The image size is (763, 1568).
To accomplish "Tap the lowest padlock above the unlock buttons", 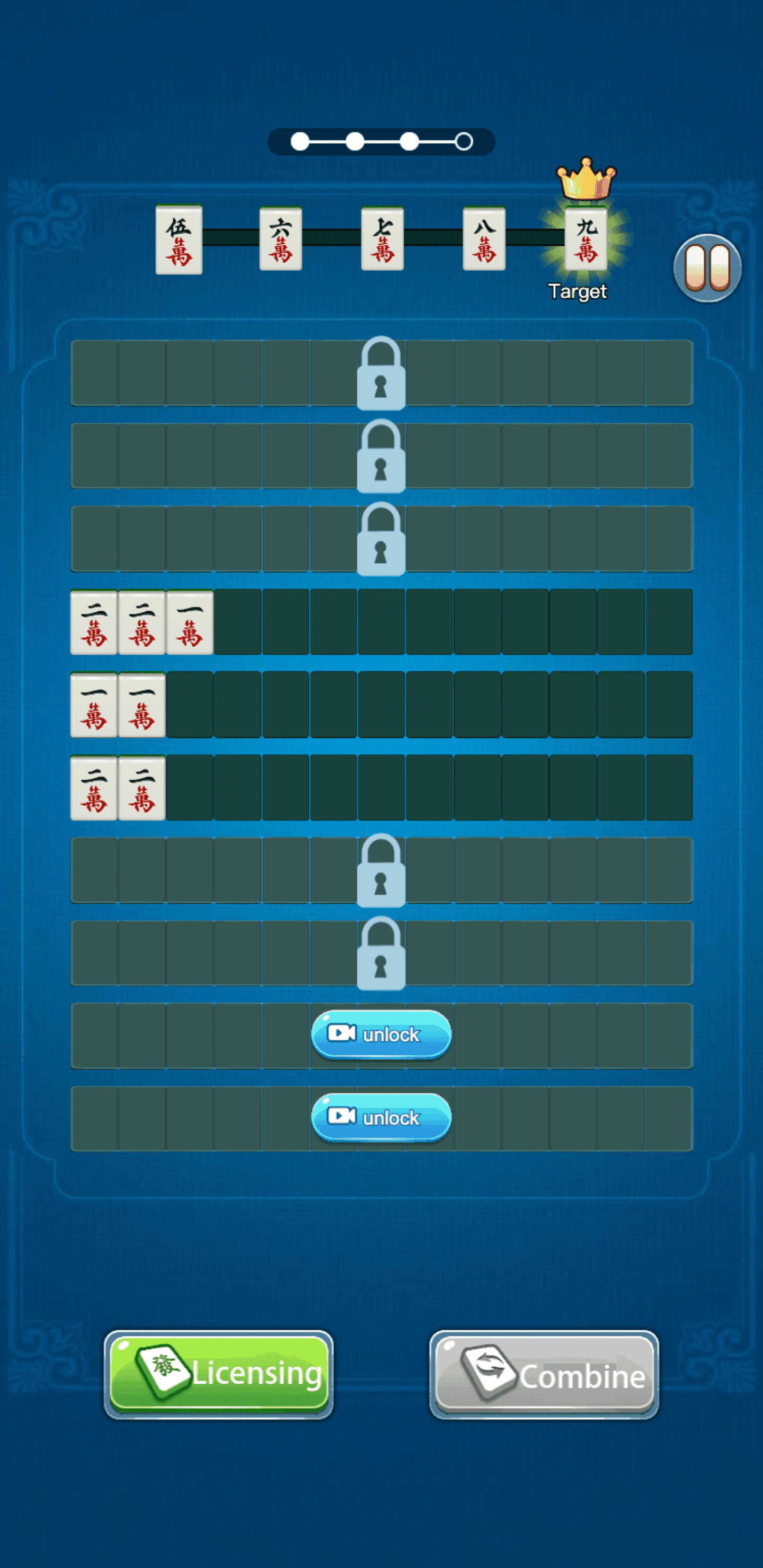I will (x=381, y=955).
